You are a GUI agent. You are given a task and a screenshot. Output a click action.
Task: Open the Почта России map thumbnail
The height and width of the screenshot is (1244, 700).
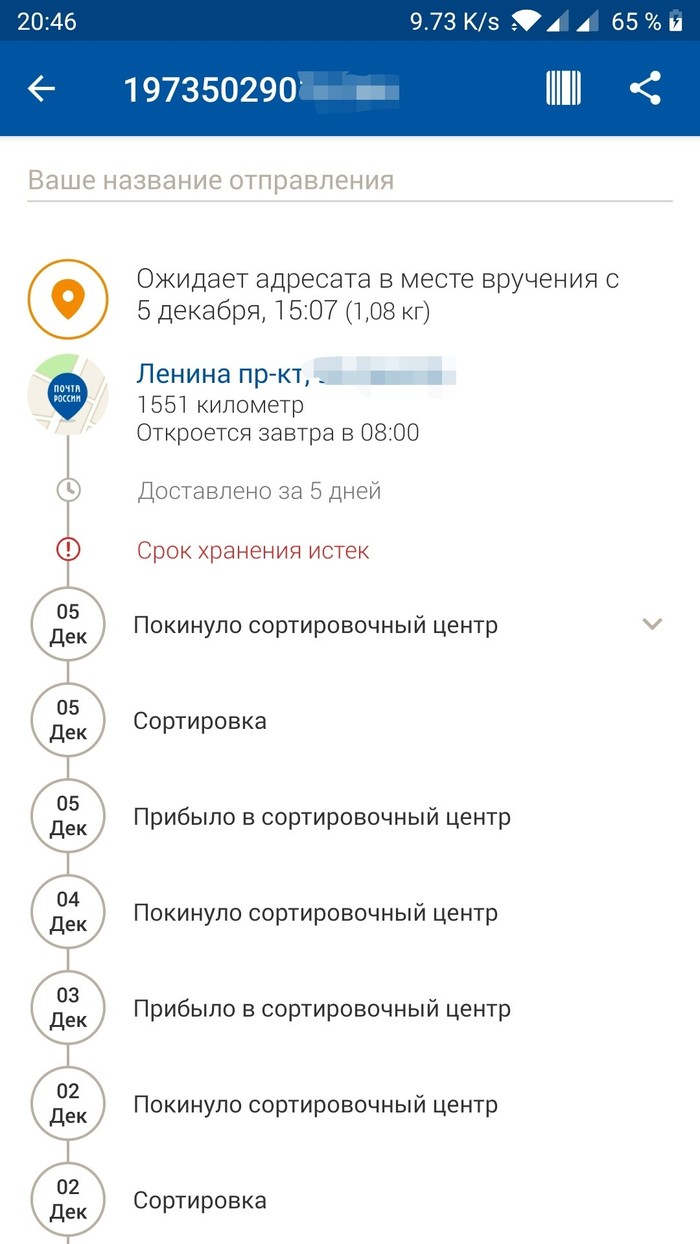(68, 395)
